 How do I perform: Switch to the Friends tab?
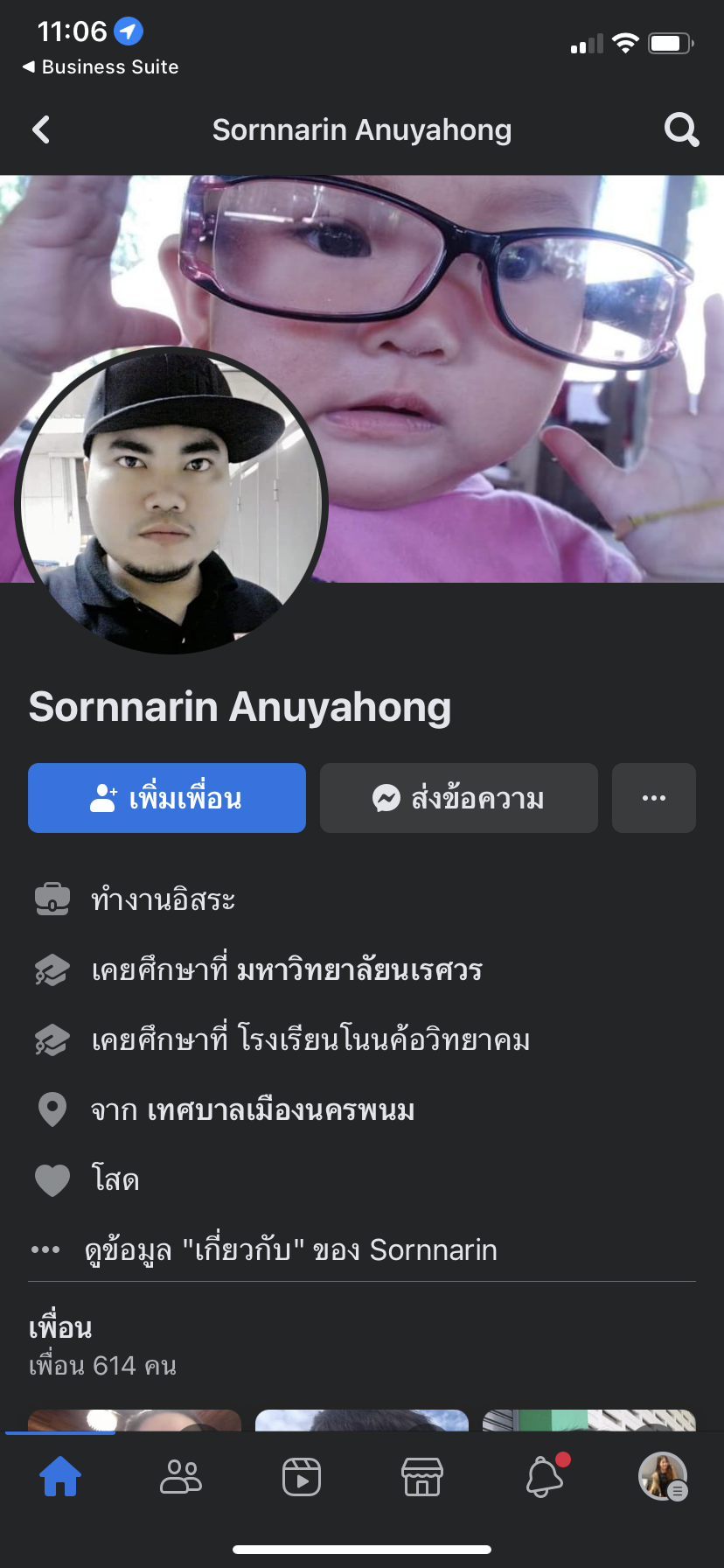point(181,1477)
